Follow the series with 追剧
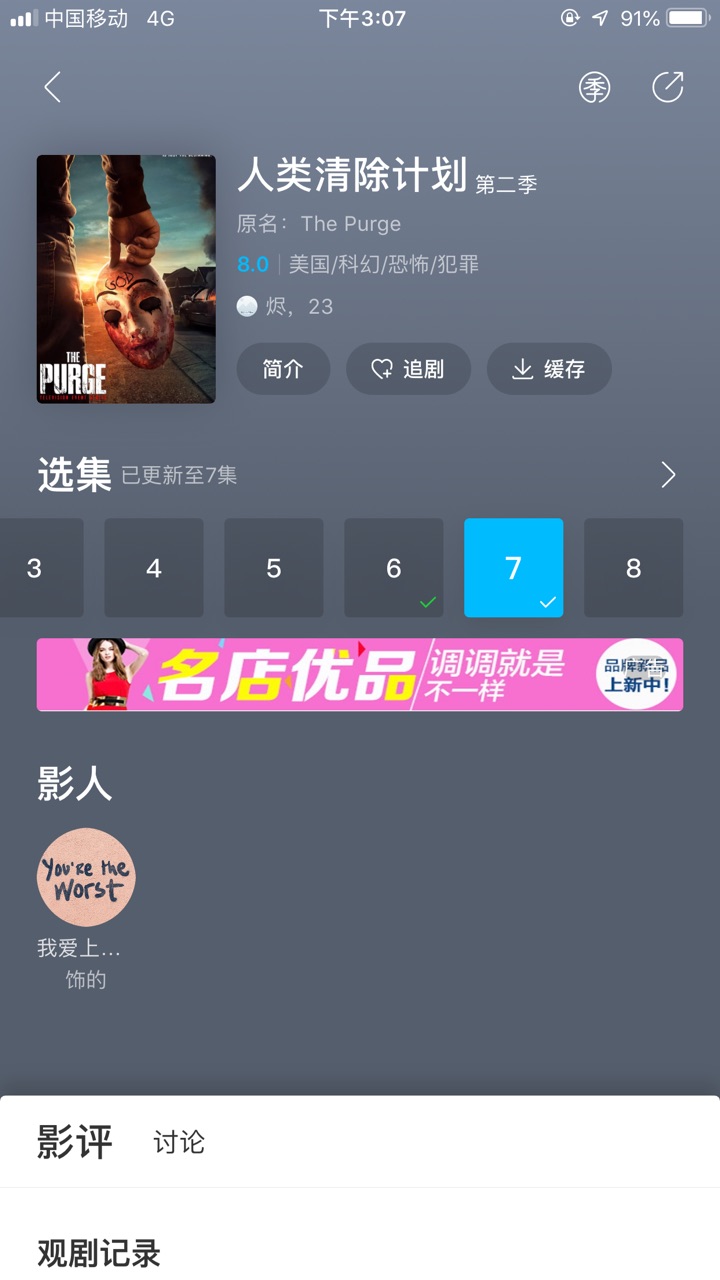Screen dimensions: 720x1280 (x=408, y=369)
